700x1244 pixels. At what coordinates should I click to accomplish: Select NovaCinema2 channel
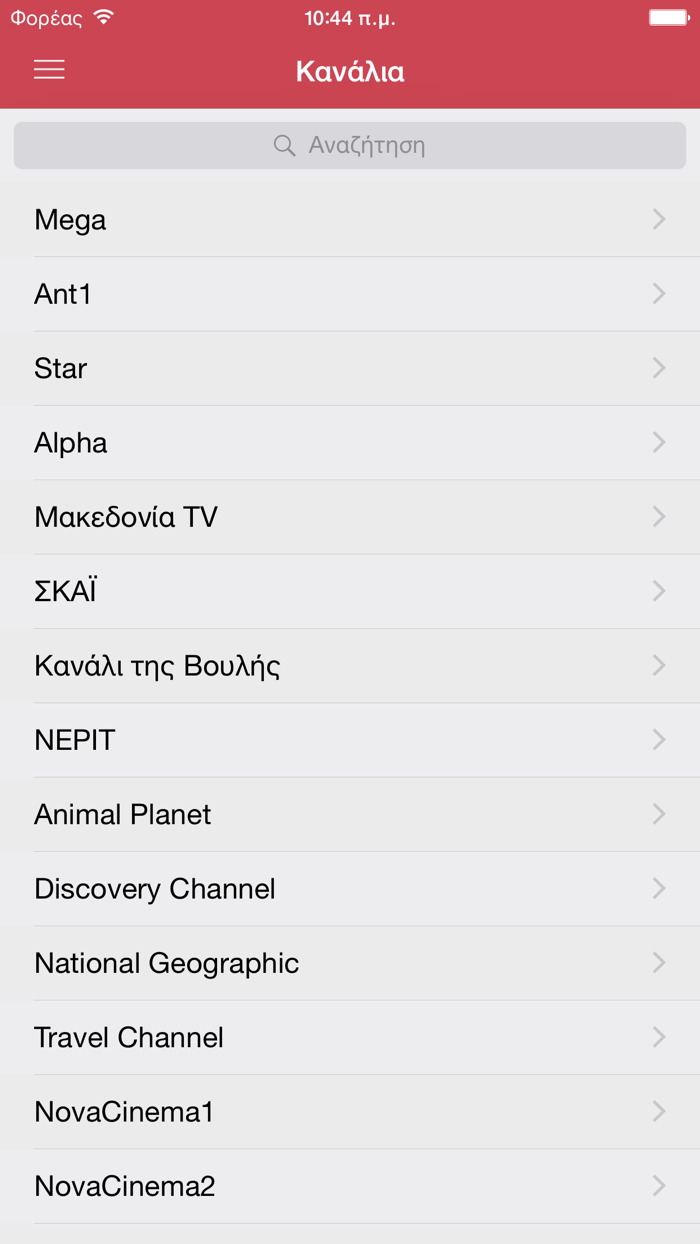(350, 1186)
